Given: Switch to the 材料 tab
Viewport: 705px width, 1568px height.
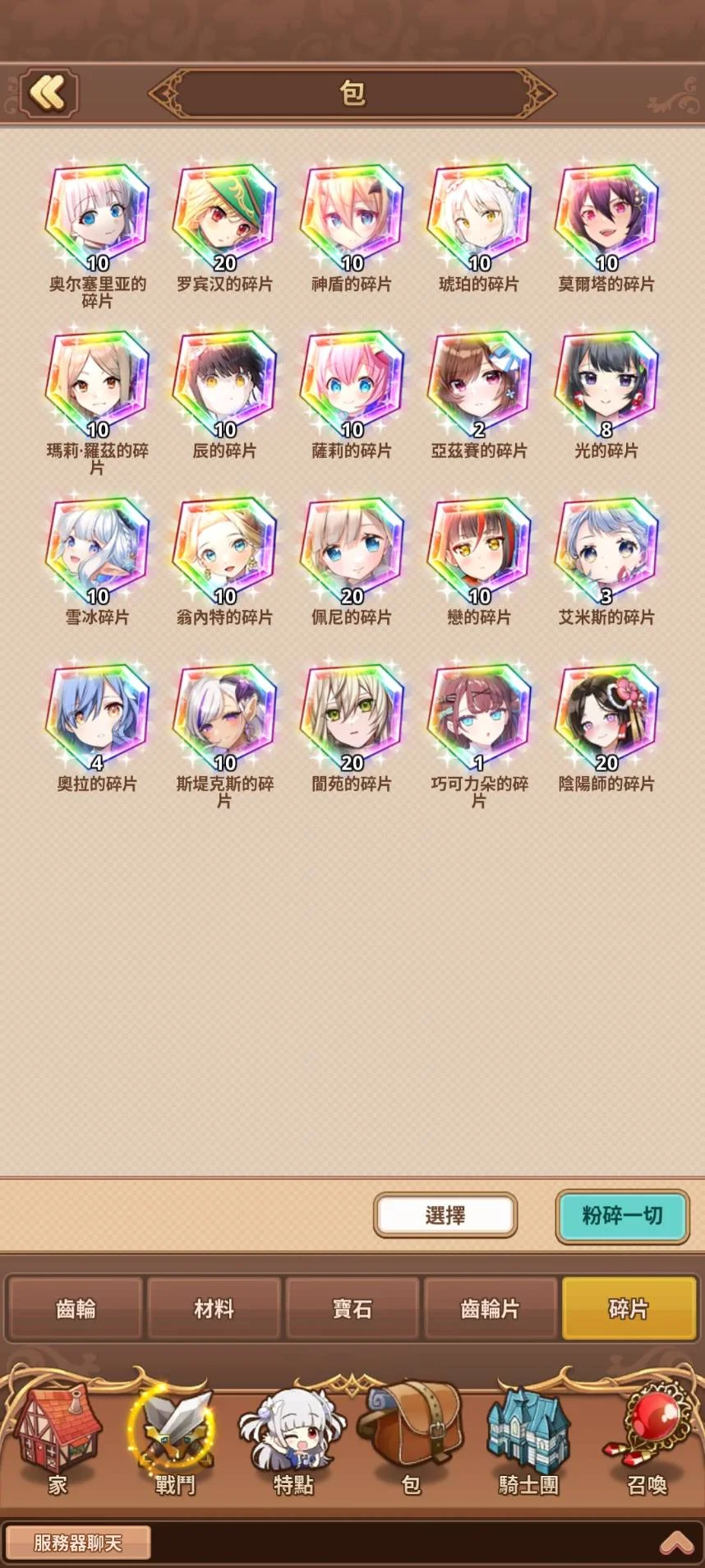Looking at the screenshot, I should point(214,1308).
